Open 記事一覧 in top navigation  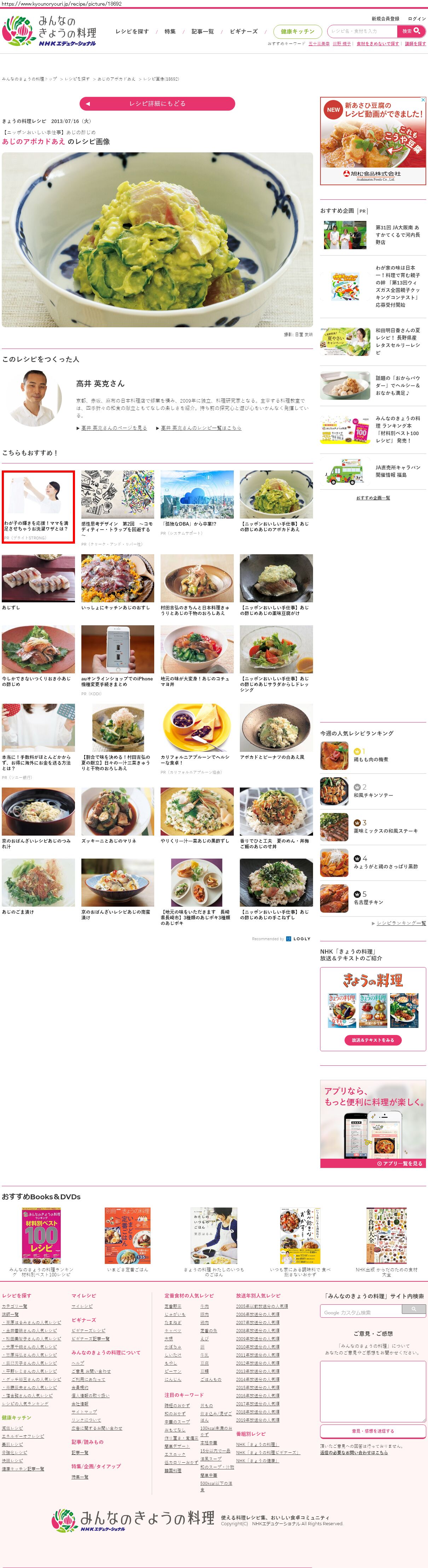202,32
